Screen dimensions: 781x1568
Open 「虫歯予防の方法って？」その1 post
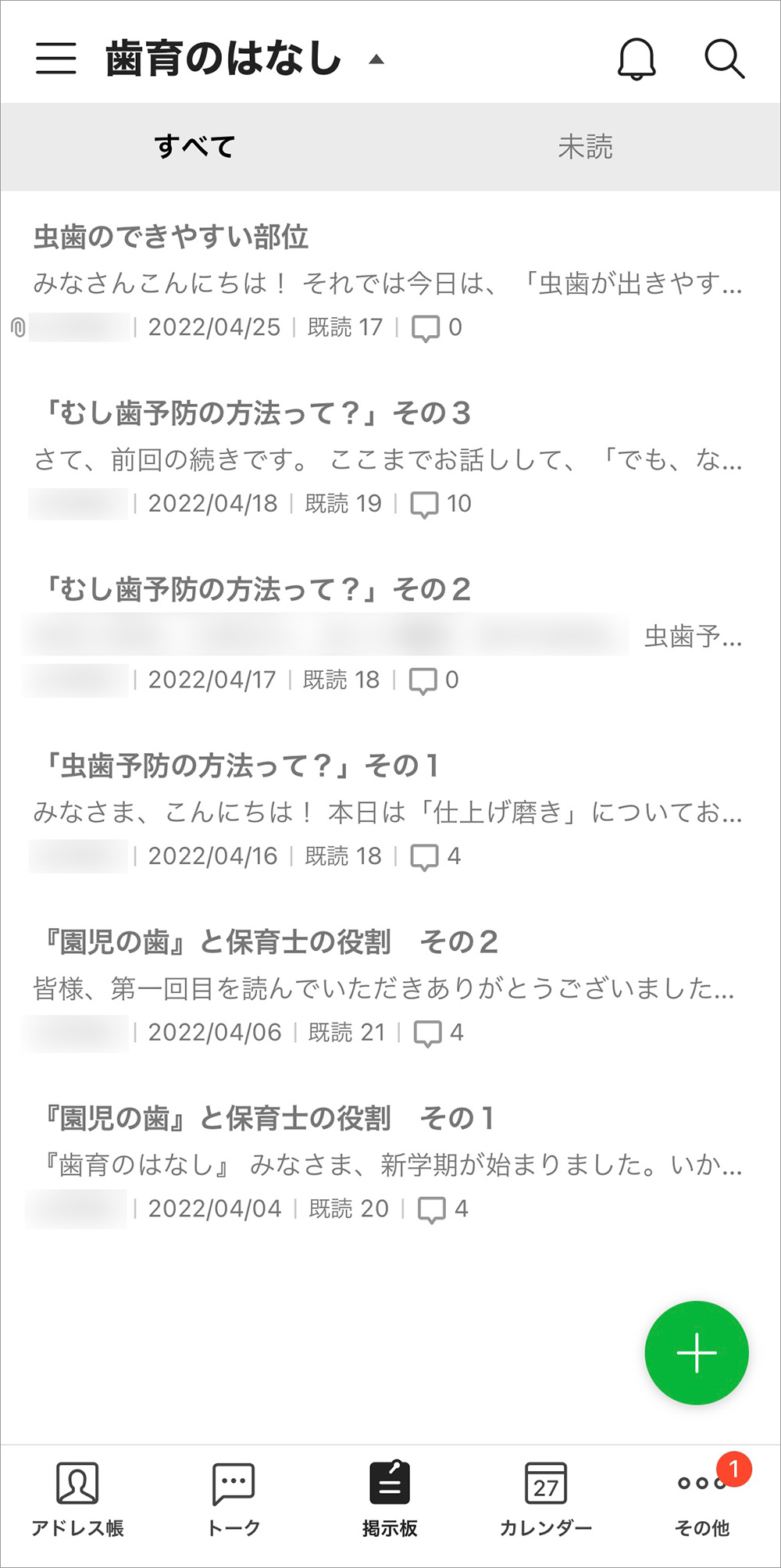[x=242, y=766]
